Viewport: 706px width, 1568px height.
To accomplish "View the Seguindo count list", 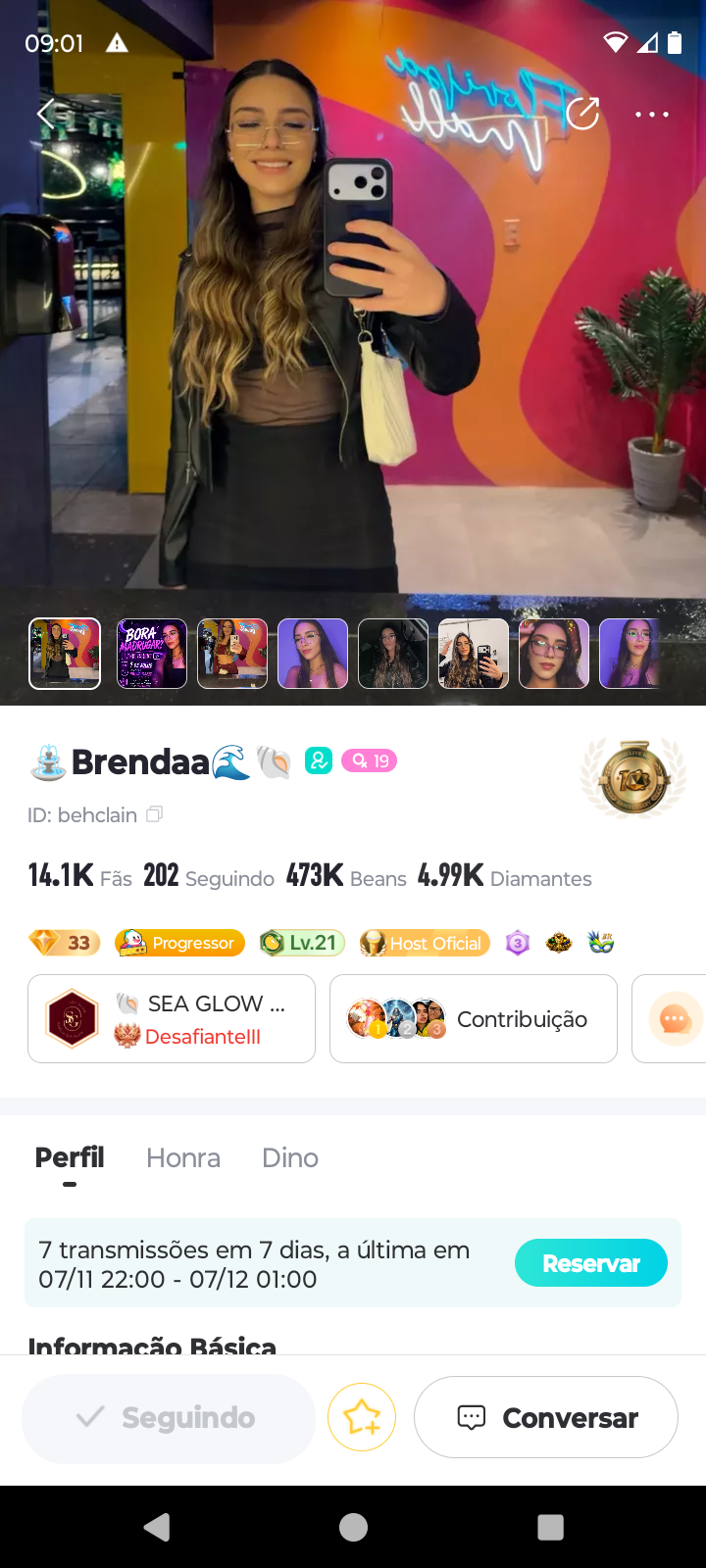I will tap(209, 876).
